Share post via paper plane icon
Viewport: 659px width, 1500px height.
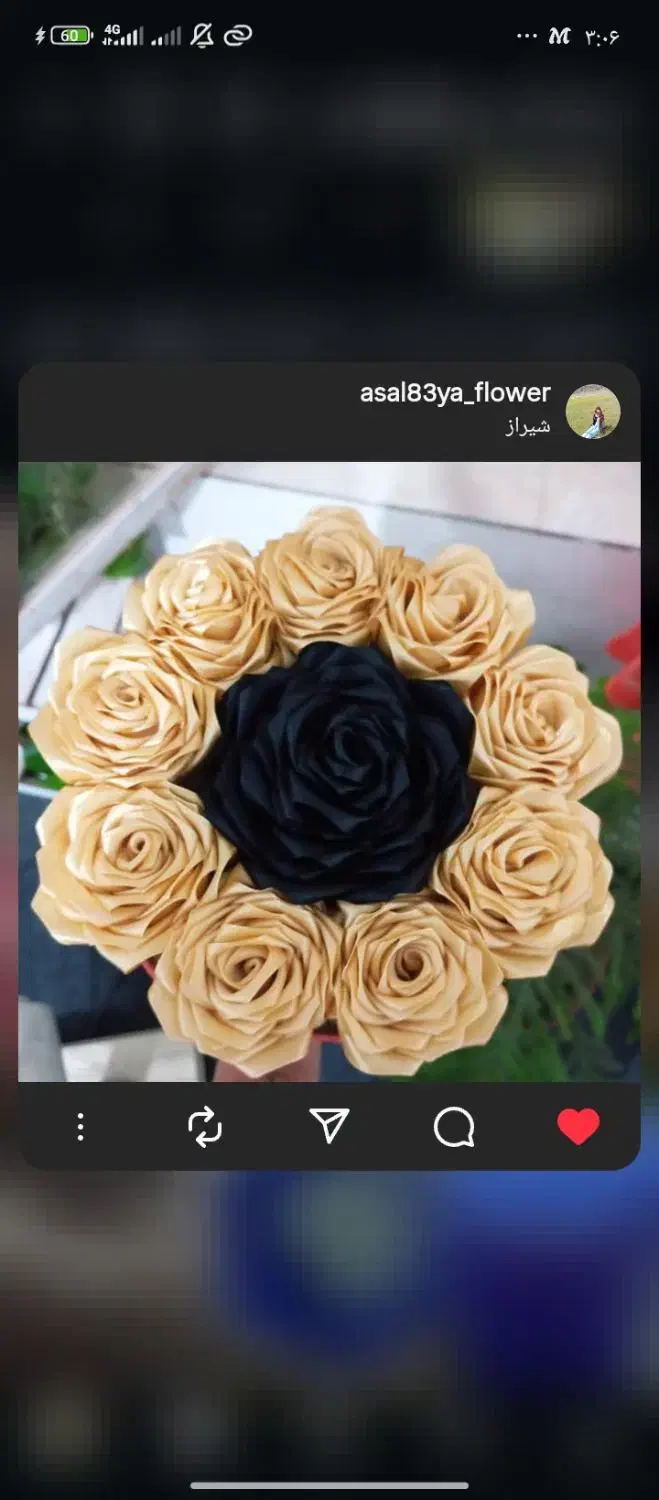click(x=329, y=1126)
